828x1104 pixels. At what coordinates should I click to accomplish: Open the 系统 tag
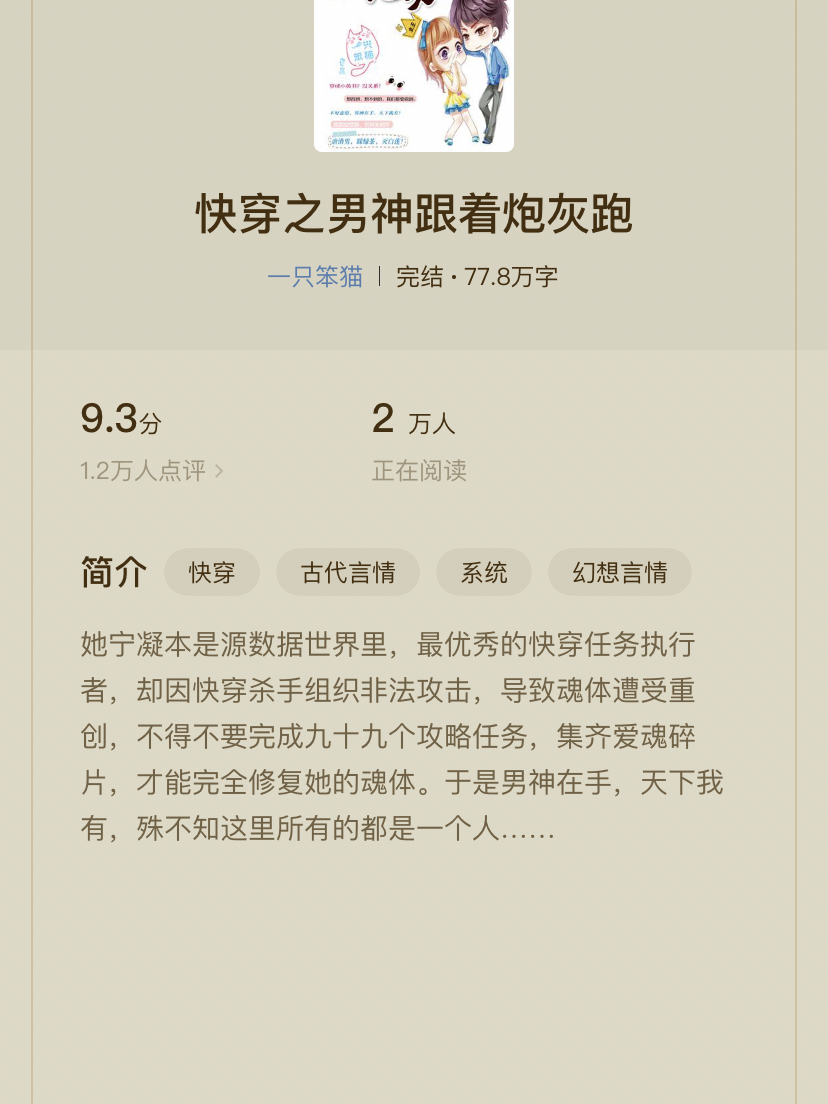tap(484, 573)
